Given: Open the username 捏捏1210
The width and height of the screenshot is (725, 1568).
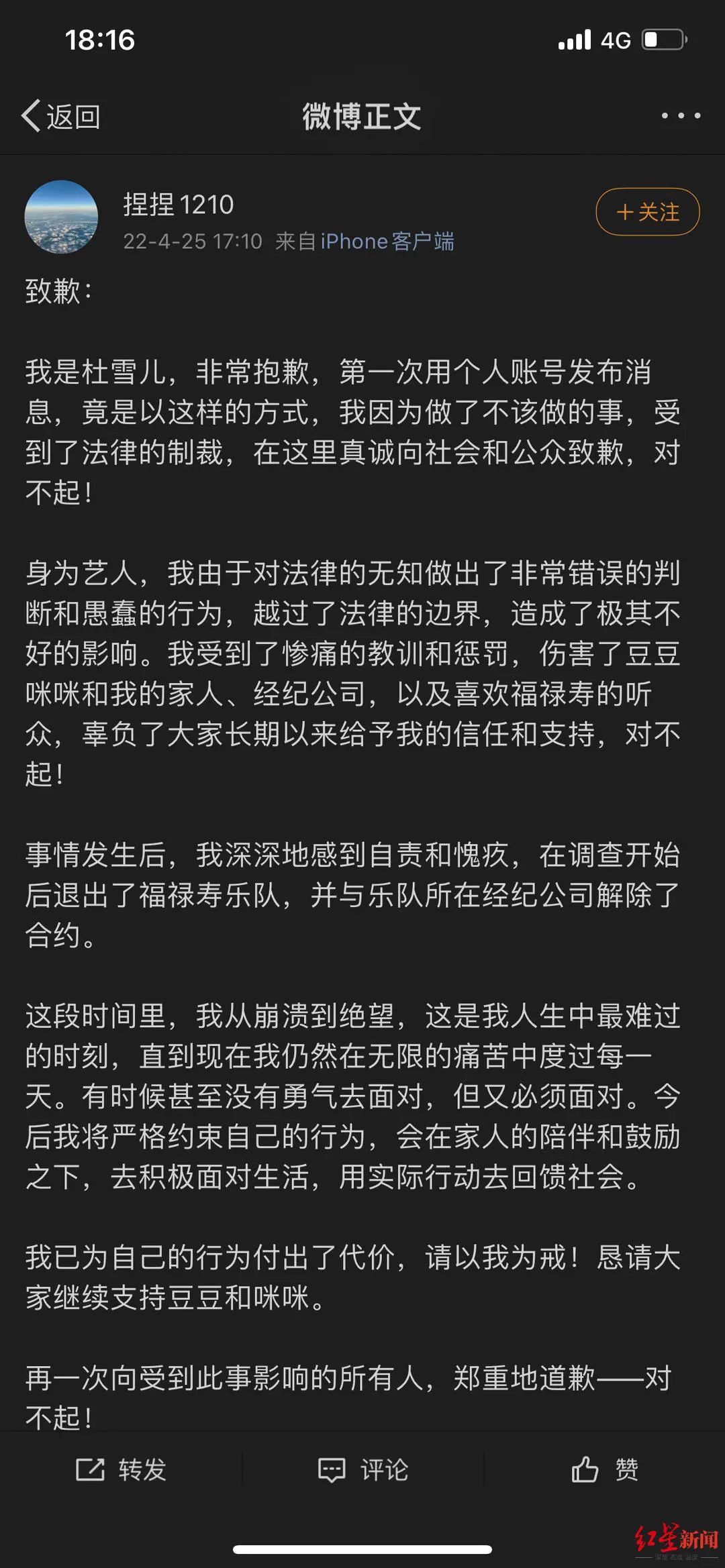Looking at the screenshot, I should point(179,205).
